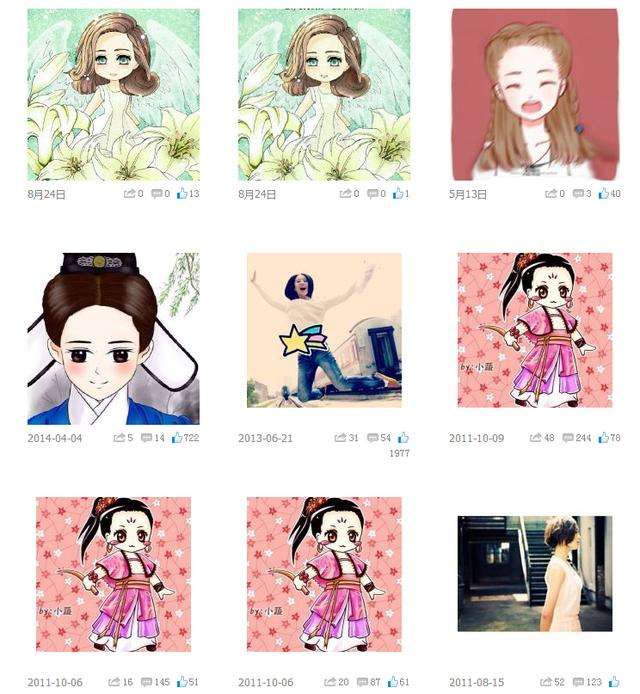Open the 8月24日 angel drawing with 1 like
This screenshot has height=694, width=640.
[324, 95]
